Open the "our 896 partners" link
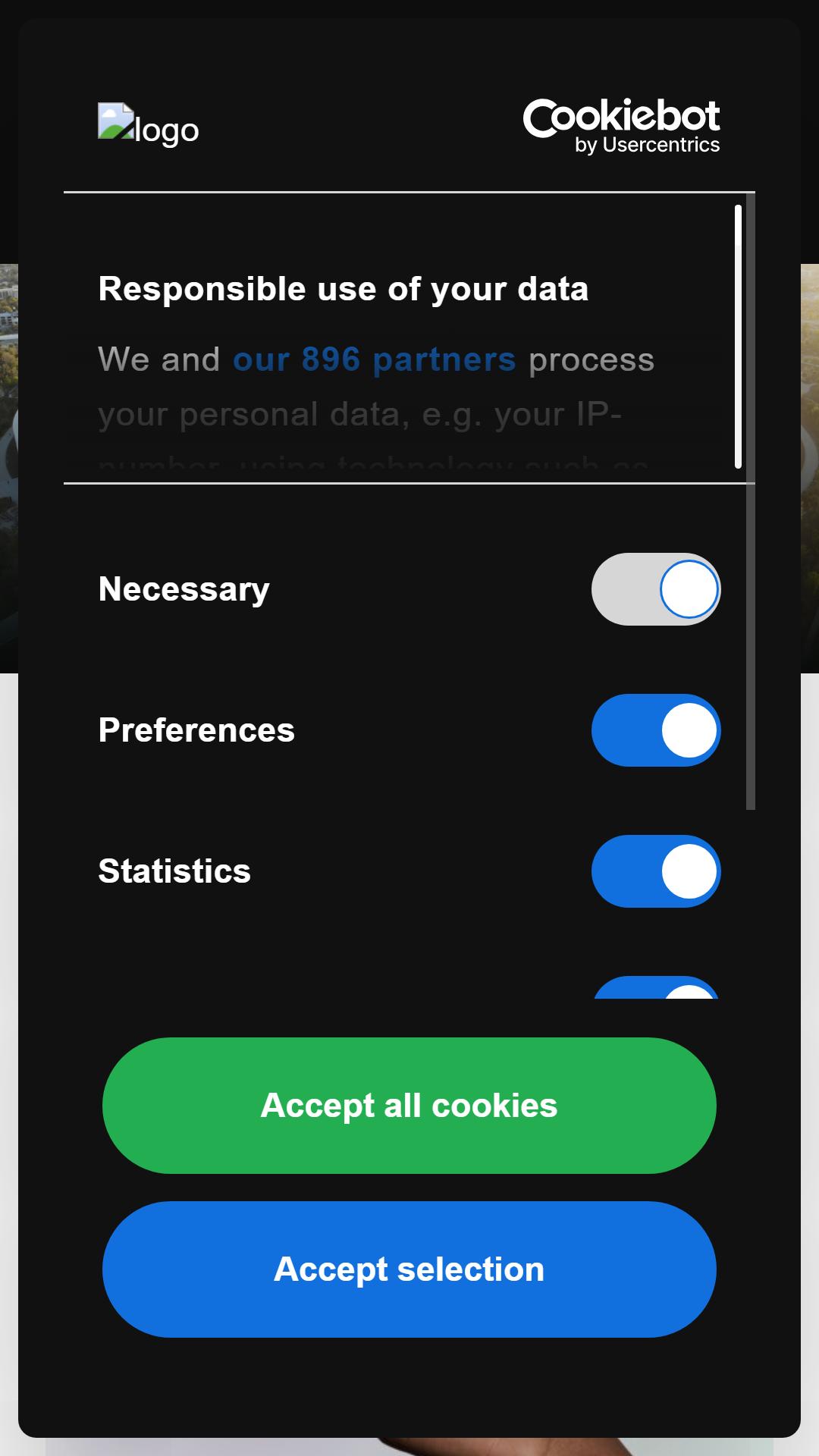 click(375, 359)
